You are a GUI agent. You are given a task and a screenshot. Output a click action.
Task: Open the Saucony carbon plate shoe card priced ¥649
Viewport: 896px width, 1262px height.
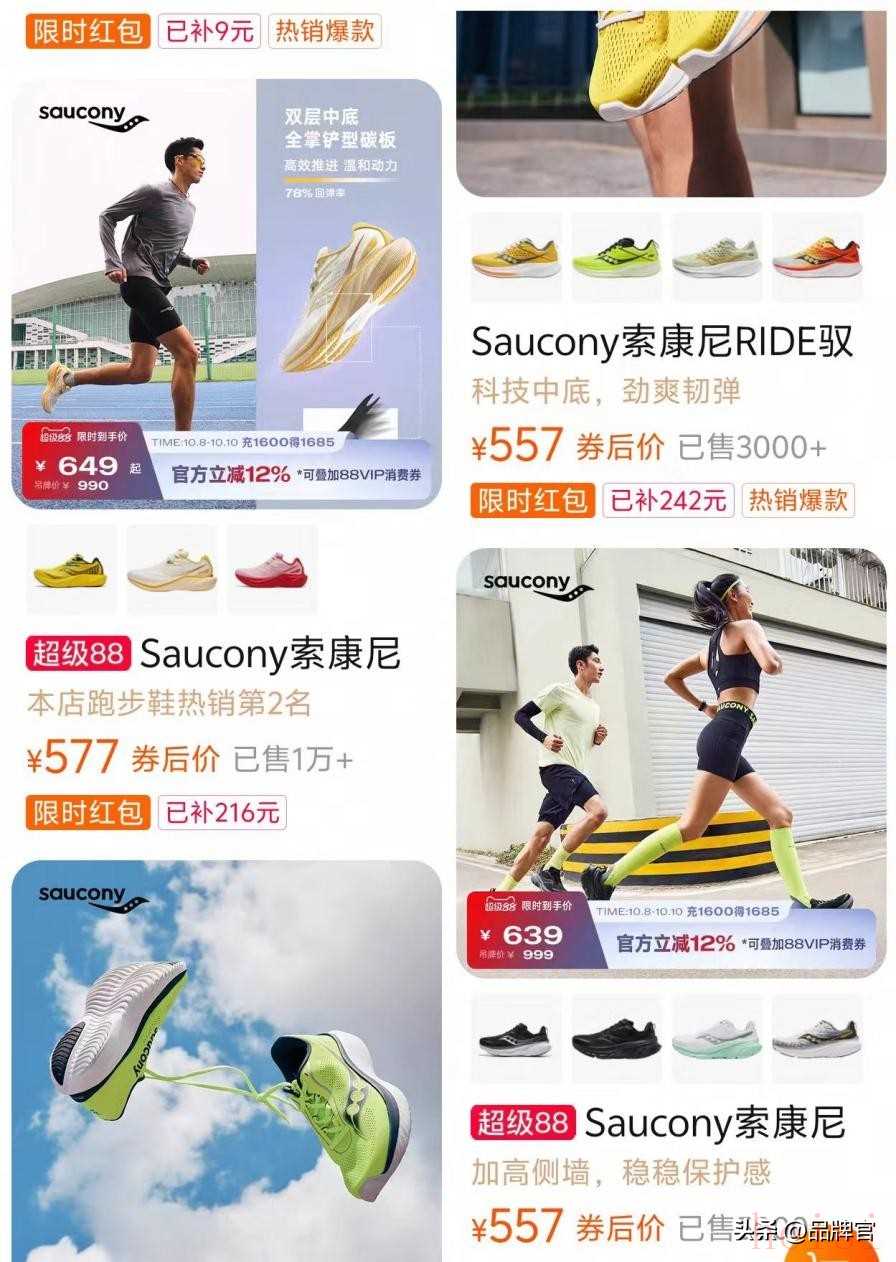(226, 293)
